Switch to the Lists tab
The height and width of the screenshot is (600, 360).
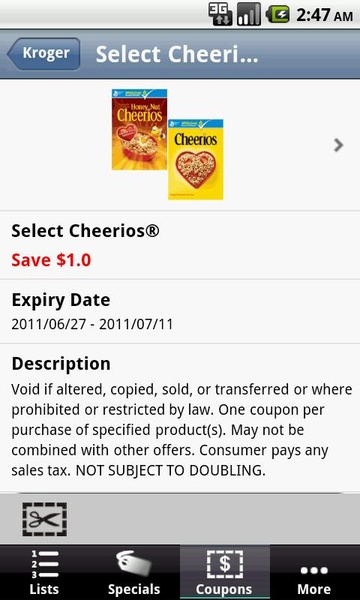45,572
